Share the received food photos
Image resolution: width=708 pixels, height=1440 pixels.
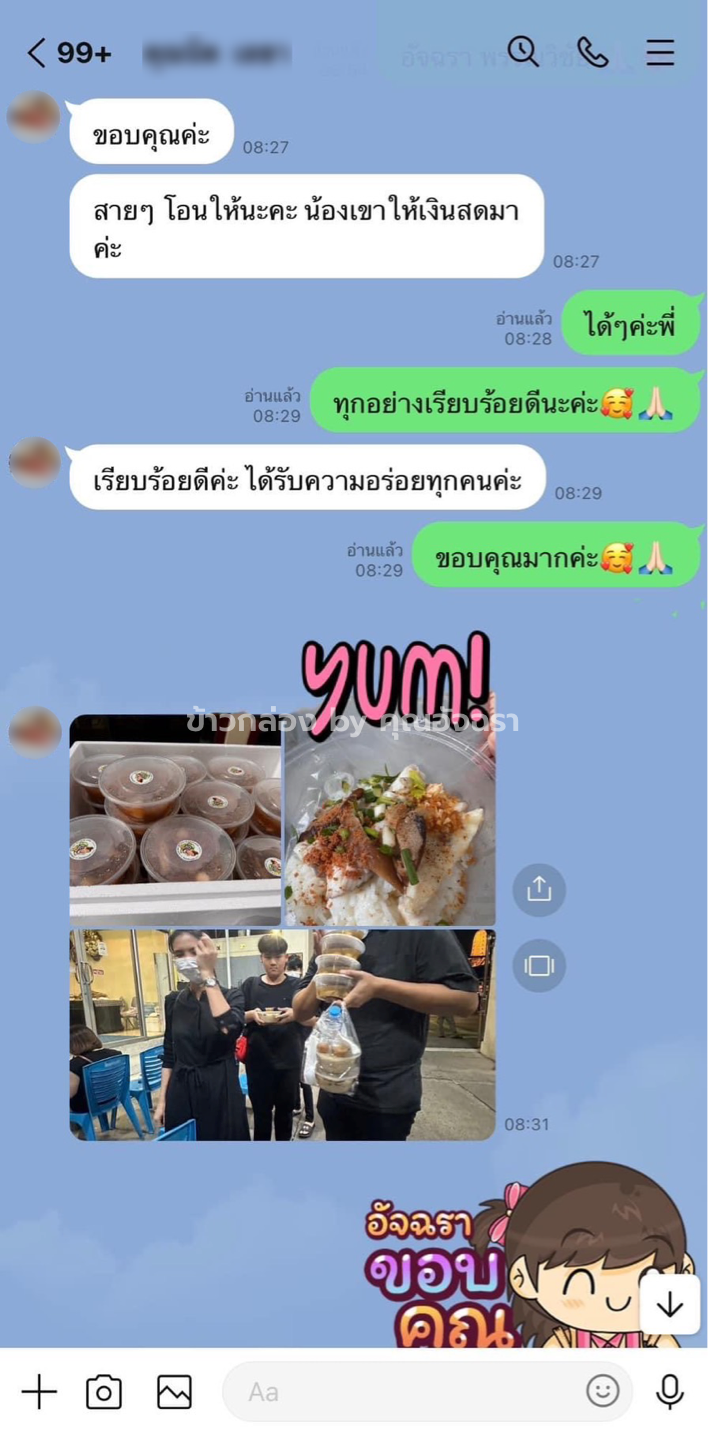click(x=539, y=889)
